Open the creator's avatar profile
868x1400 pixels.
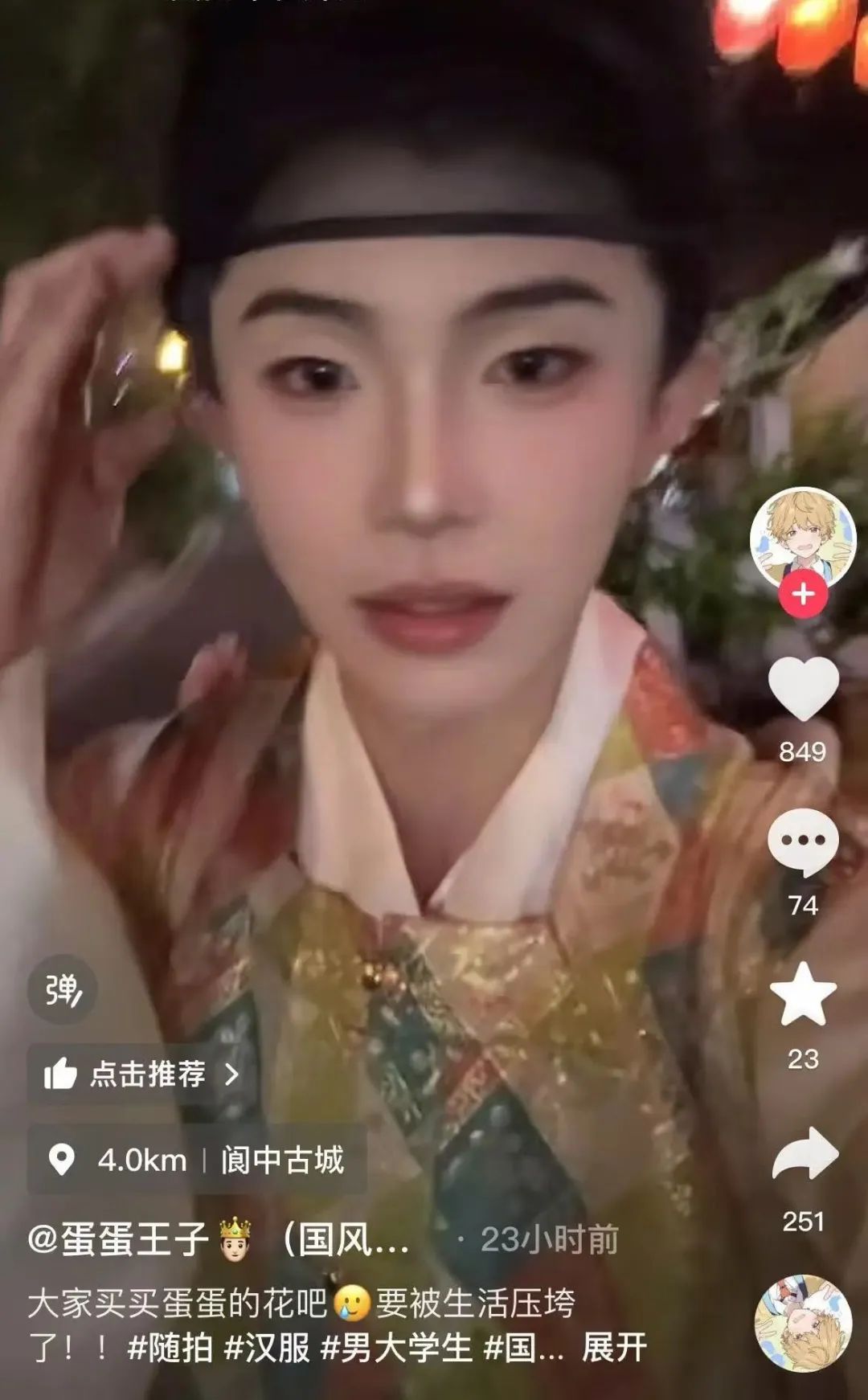coord(803,536)
